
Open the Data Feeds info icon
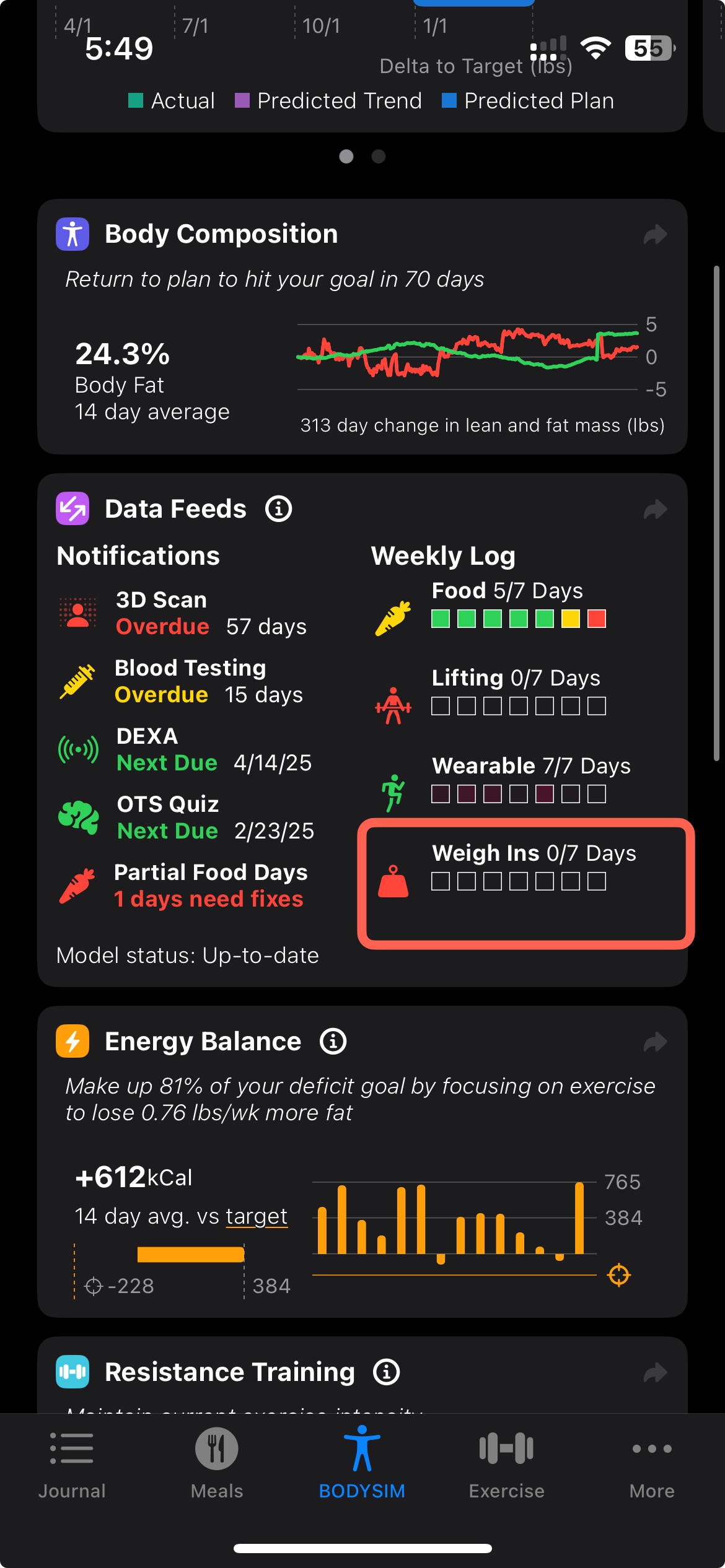tap(279, 509)
